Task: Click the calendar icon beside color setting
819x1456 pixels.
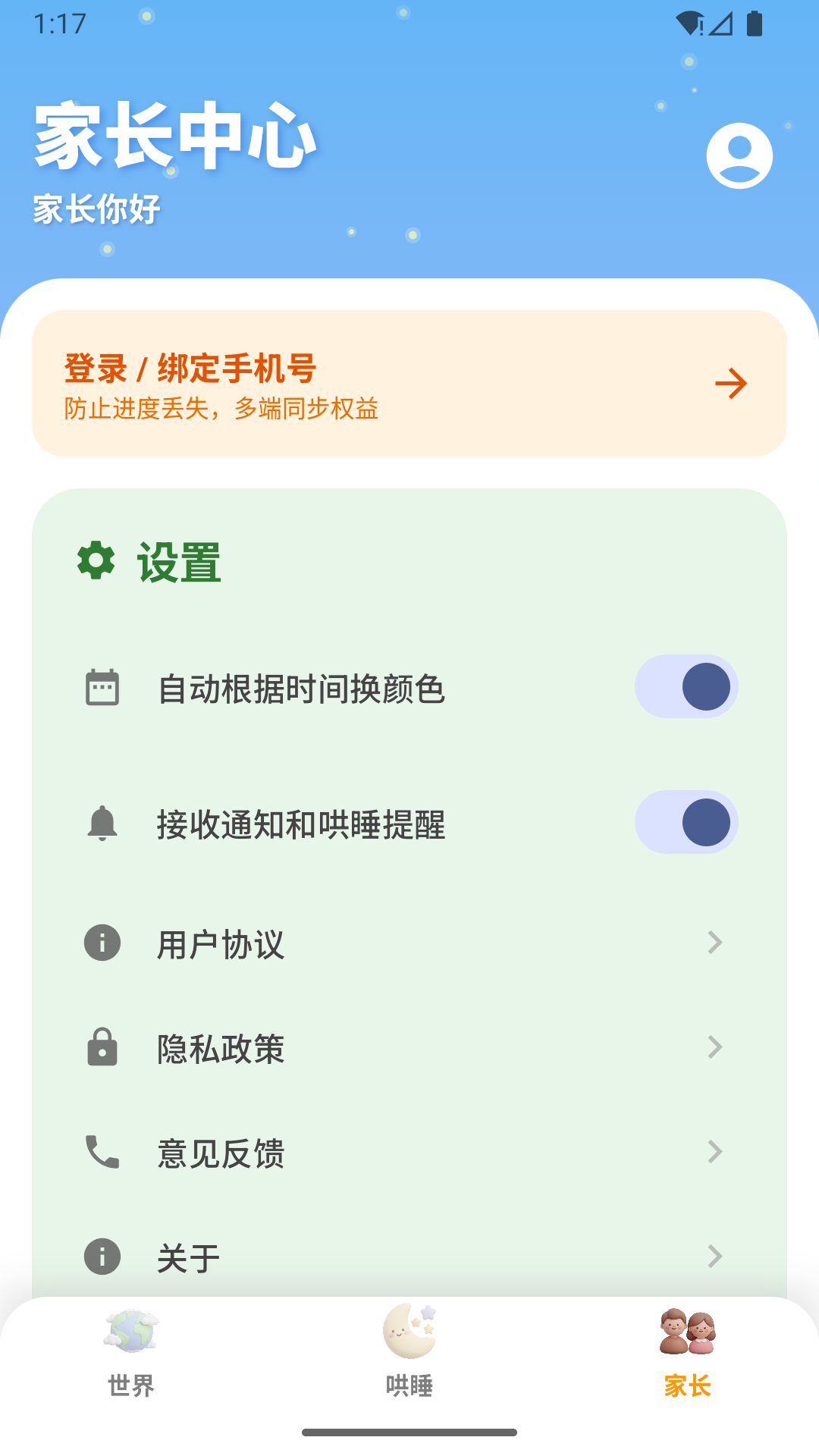Action: point(101,686)
